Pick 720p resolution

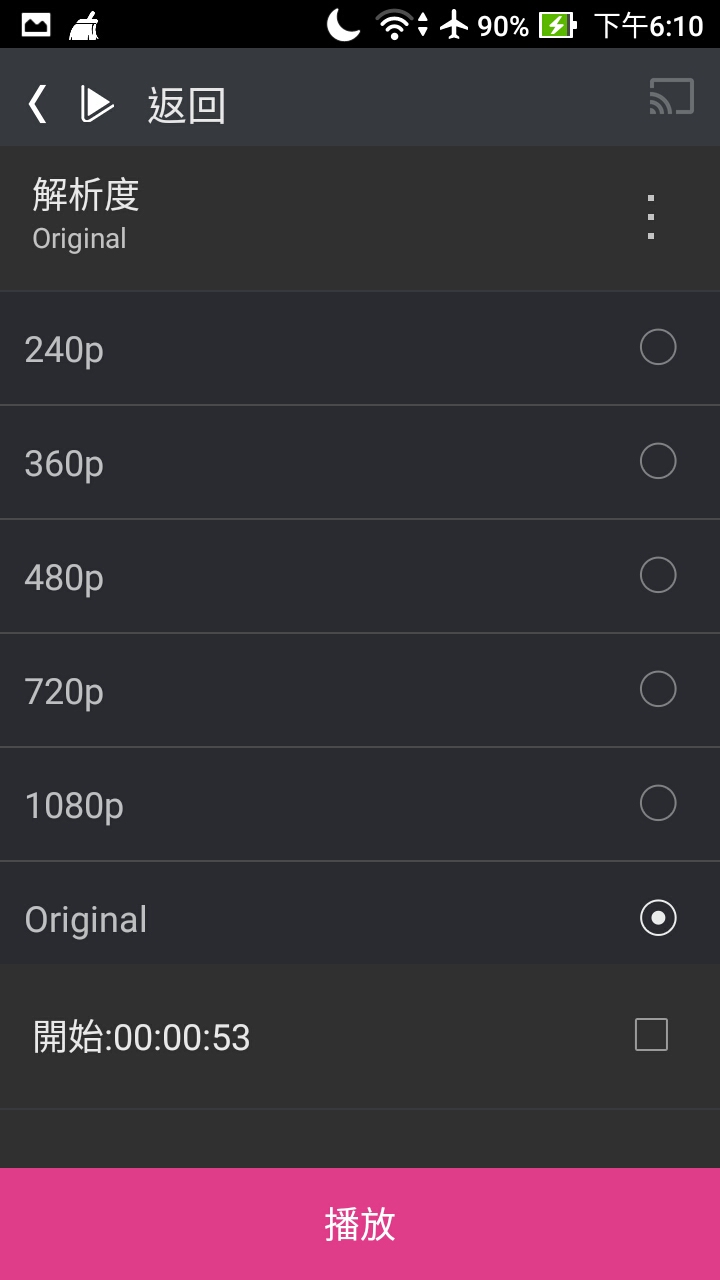coord(360,691)
